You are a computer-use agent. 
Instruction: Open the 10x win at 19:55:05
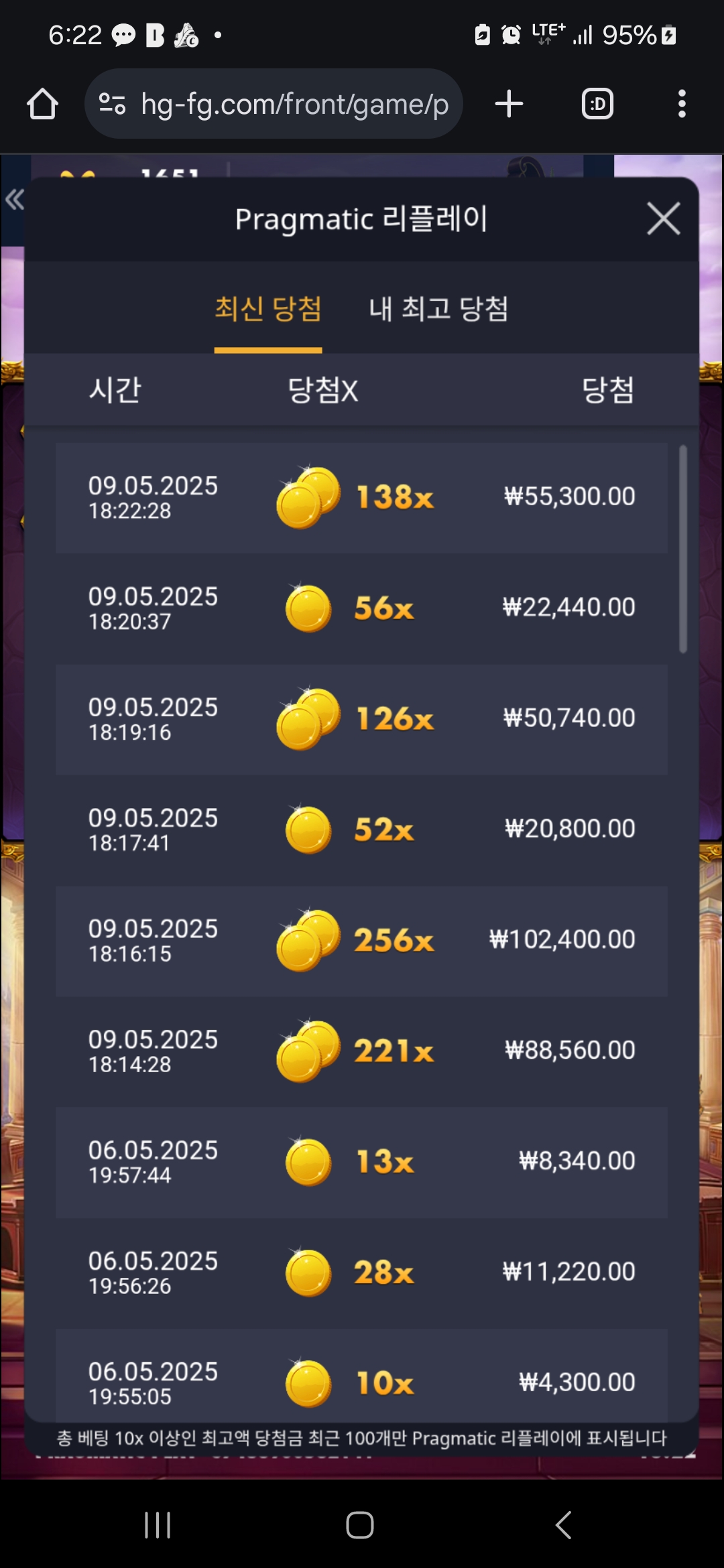tap(361, 1376)
